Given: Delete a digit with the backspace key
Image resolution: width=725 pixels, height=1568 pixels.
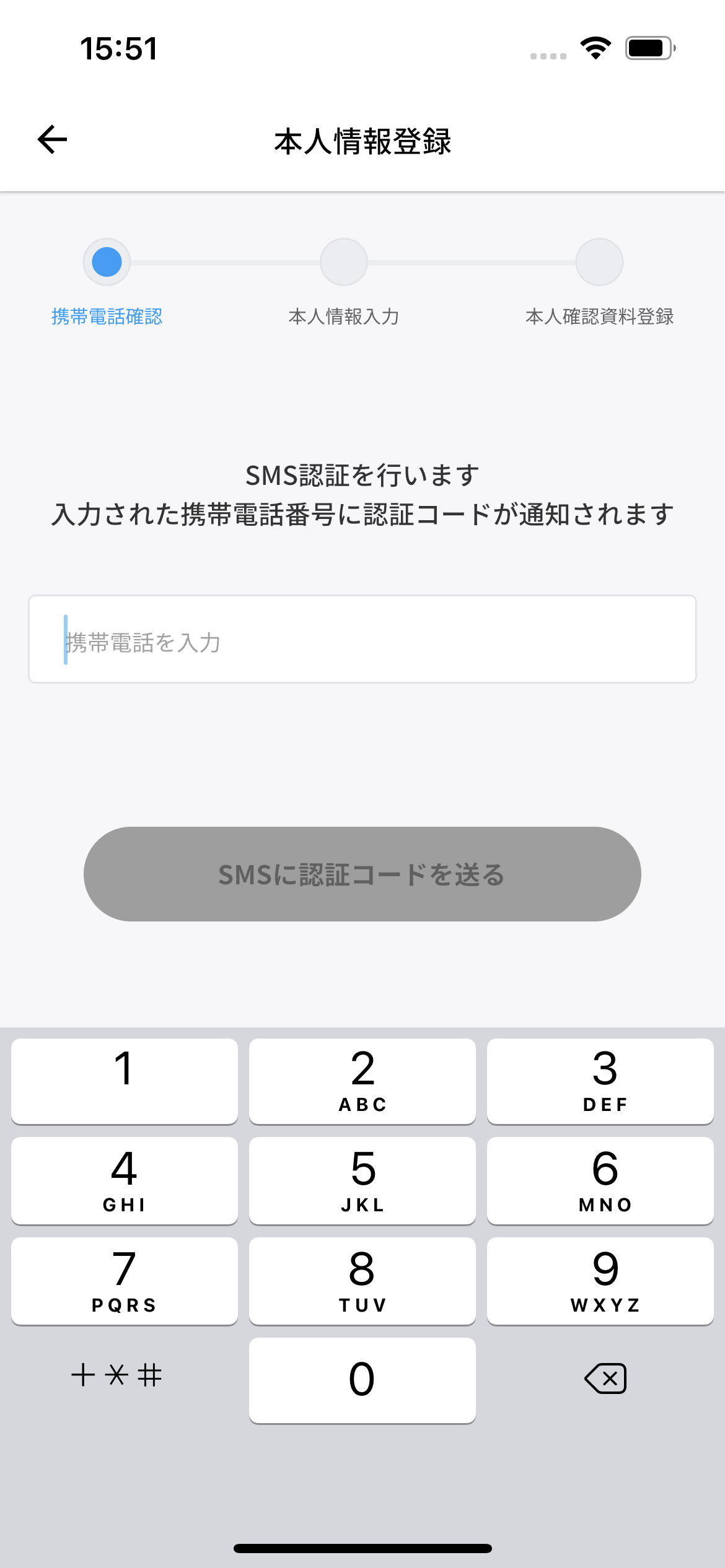Looking at the screenshot, I should (x=605, y=1379).
